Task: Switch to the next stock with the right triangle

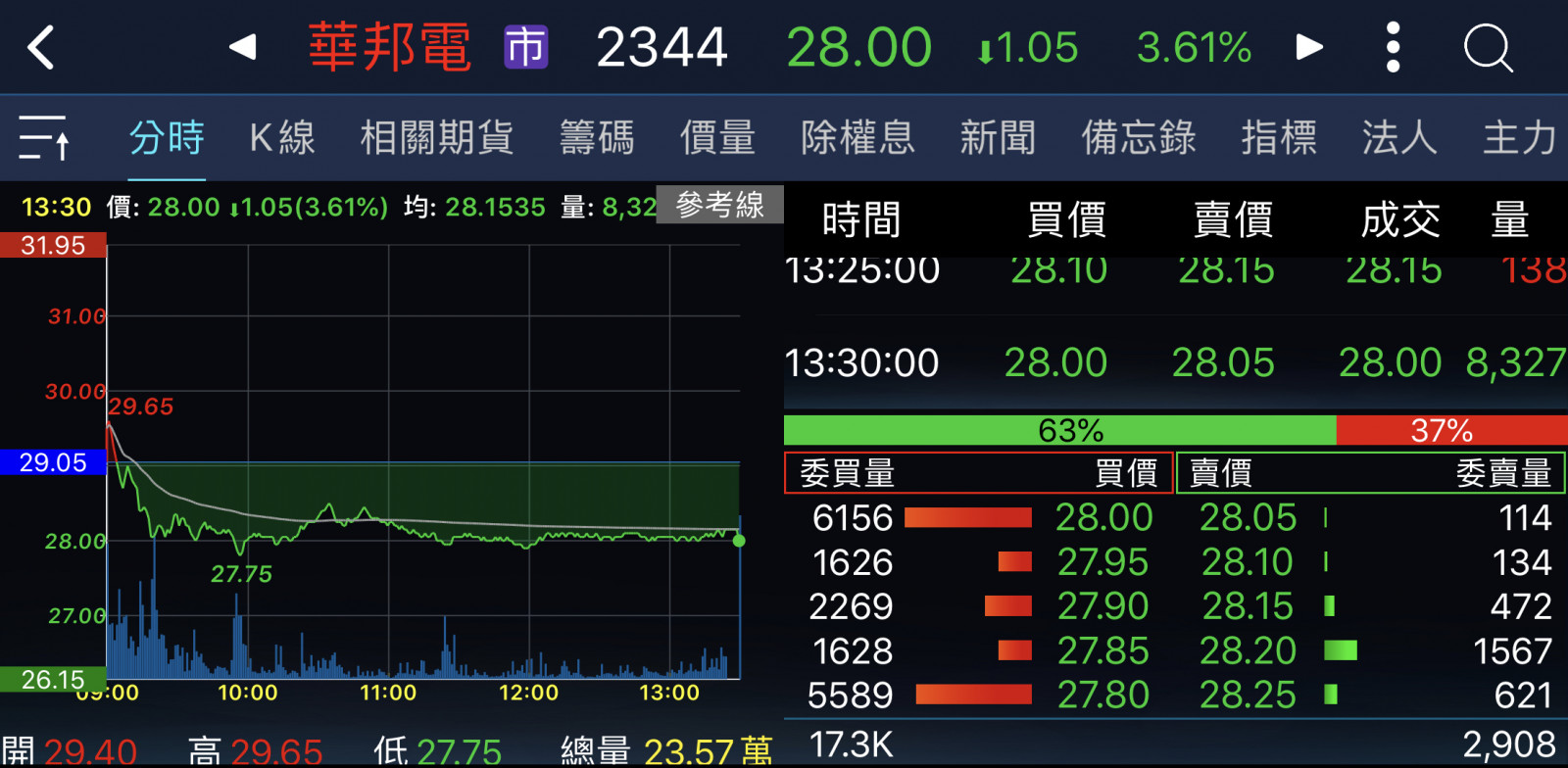Action: click(1309, 47)
